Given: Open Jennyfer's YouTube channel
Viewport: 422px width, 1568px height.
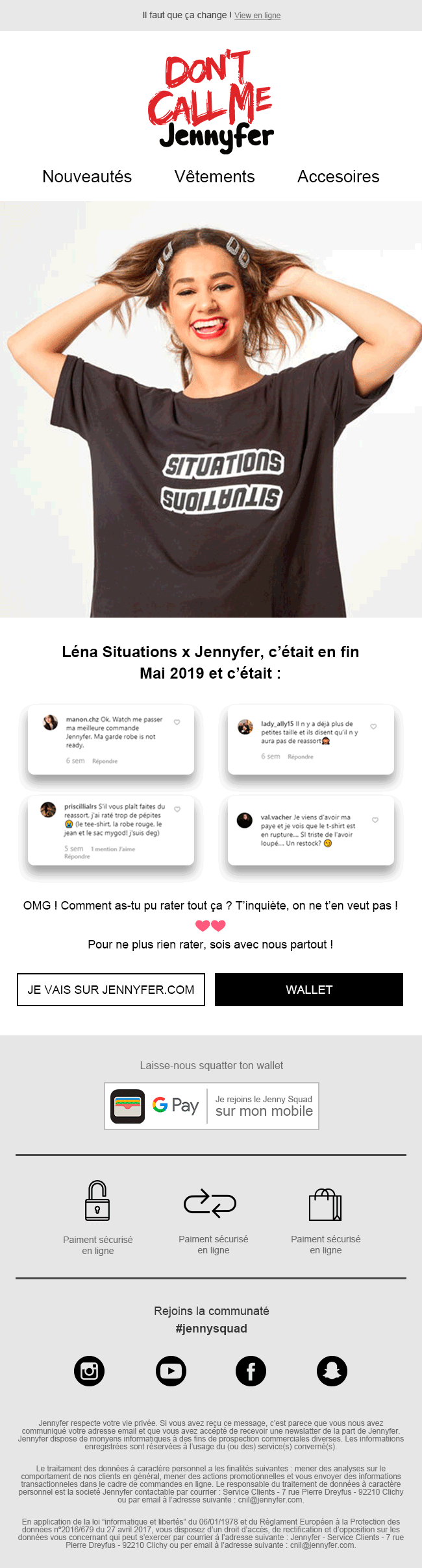Looking at the screenshot, I should coord(171,1371).
